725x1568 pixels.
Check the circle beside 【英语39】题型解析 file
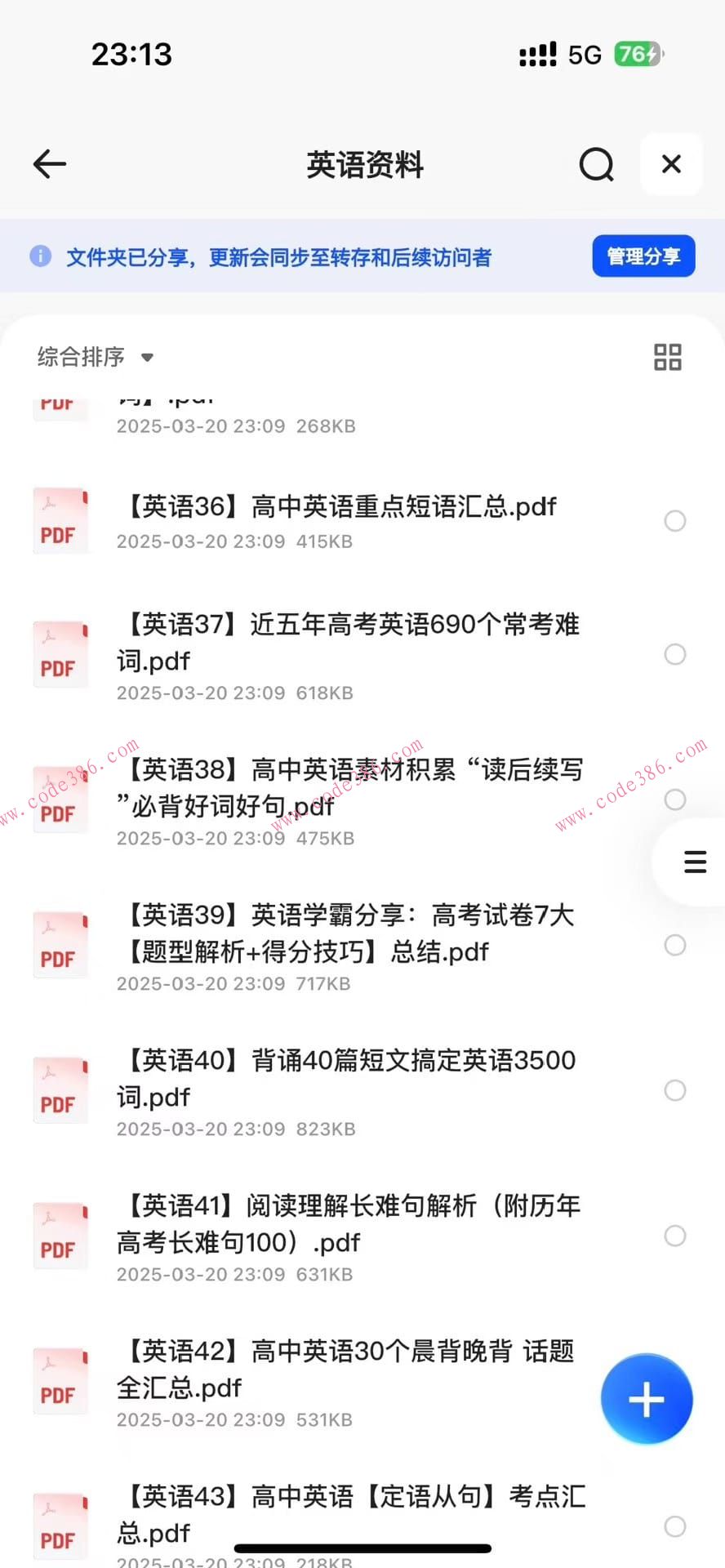(675, 945)
